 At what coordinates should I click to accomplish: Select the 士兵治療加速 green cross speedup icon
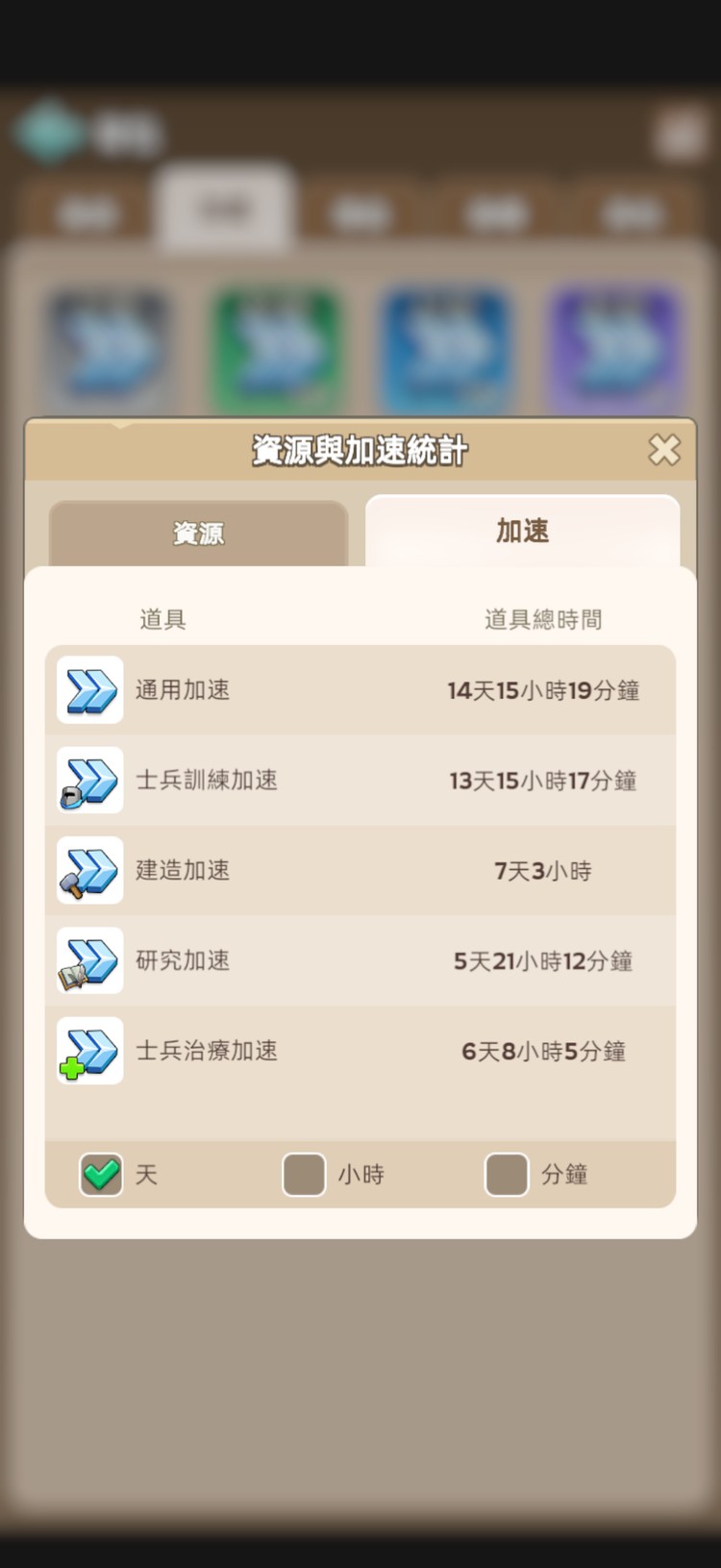88,1051
